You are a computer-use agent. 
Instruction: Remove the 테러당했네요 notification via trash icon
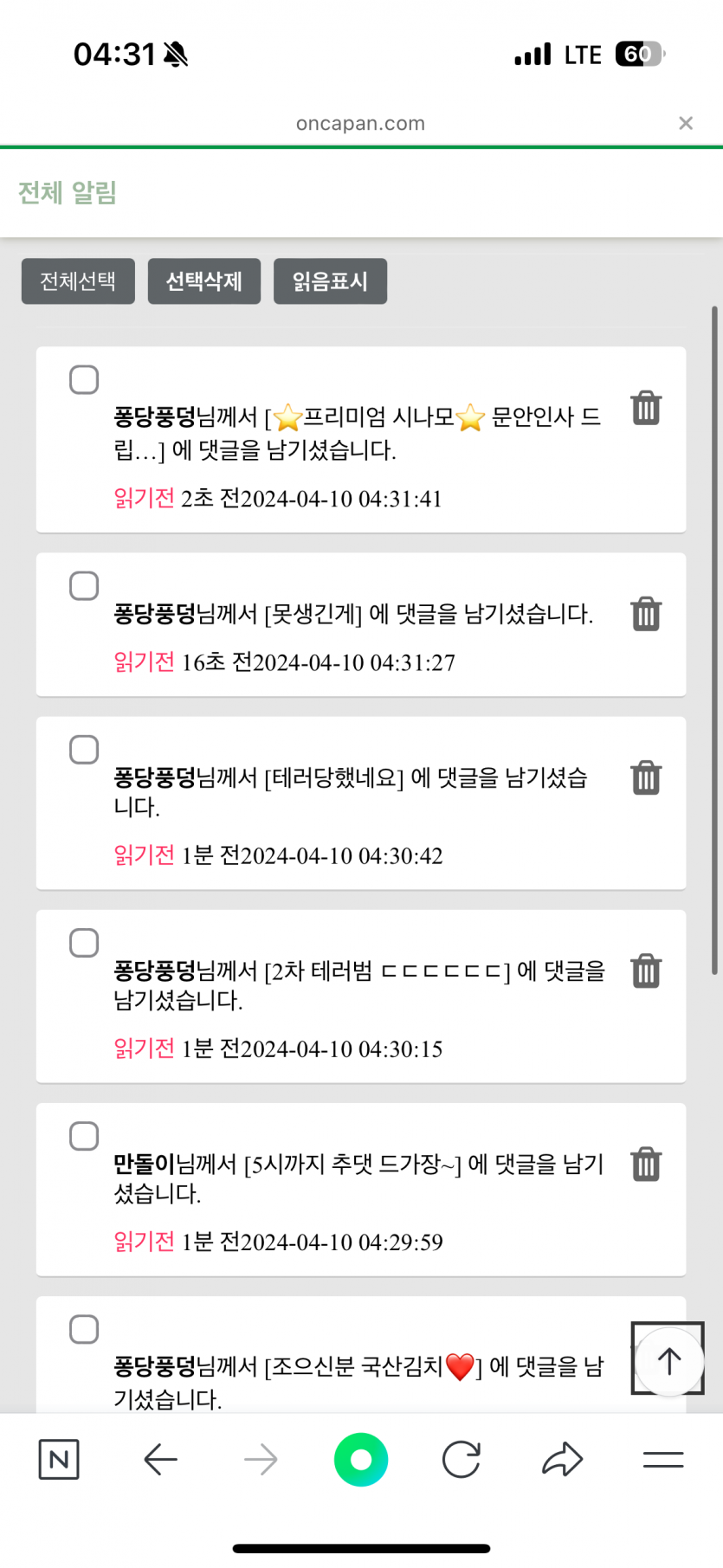[646, 778]
